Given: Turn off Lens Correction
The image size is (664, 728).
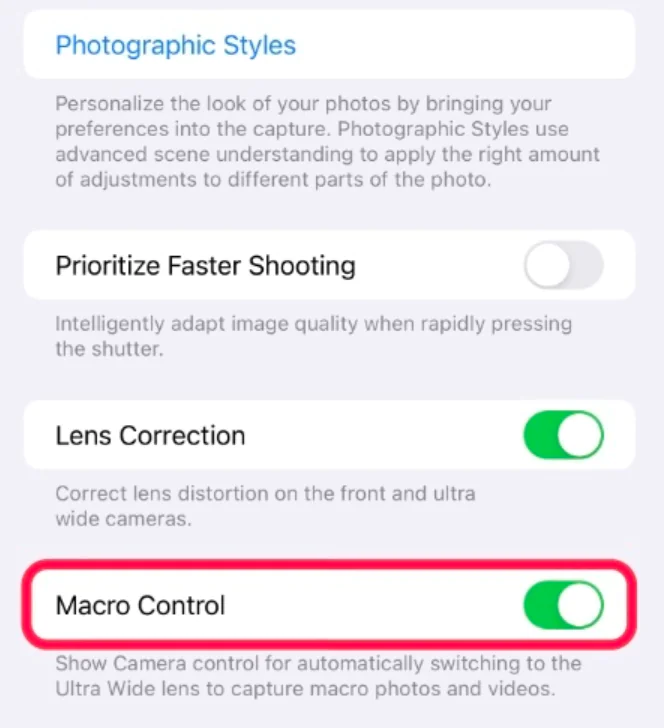Looking at the screenshot, I should pos(563,436).
